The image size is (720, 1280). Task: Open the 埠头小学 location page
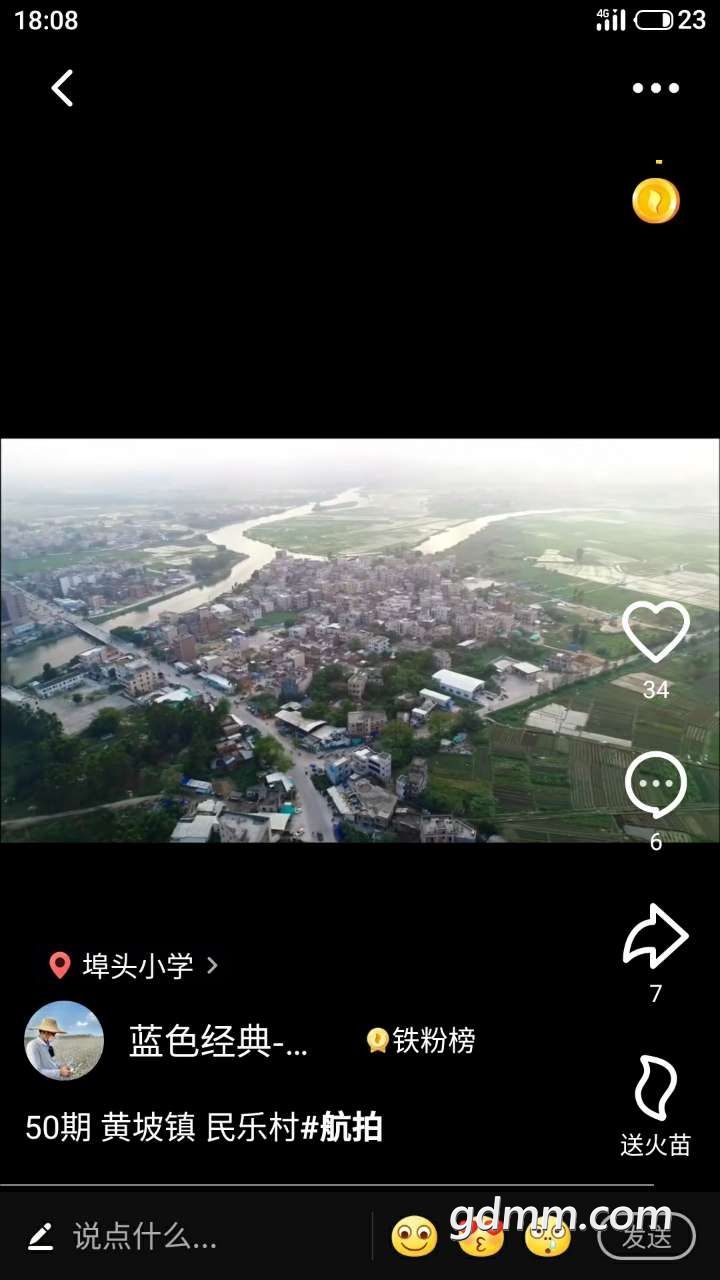135,965
